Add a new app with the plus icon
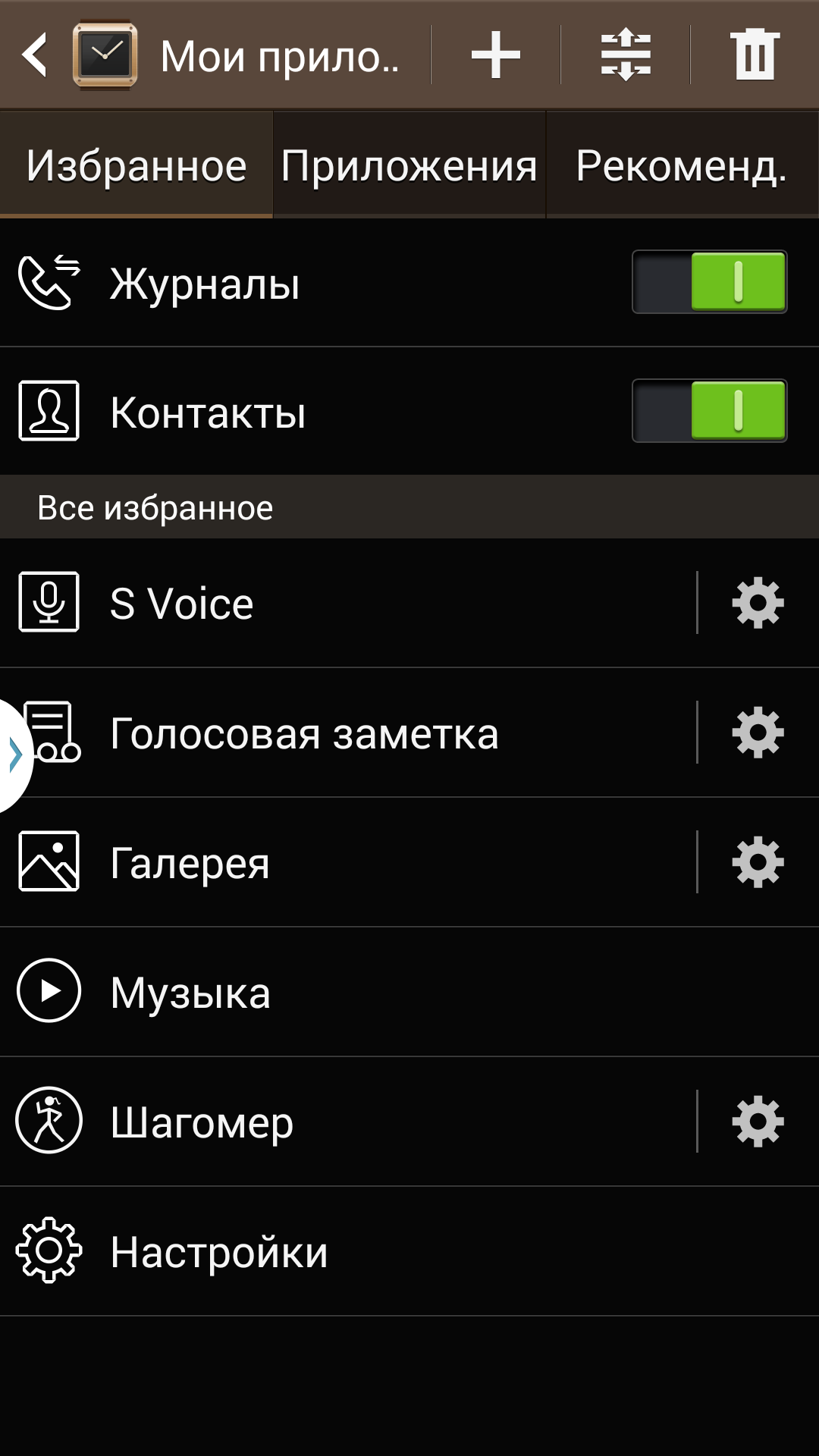 [496, 55]
